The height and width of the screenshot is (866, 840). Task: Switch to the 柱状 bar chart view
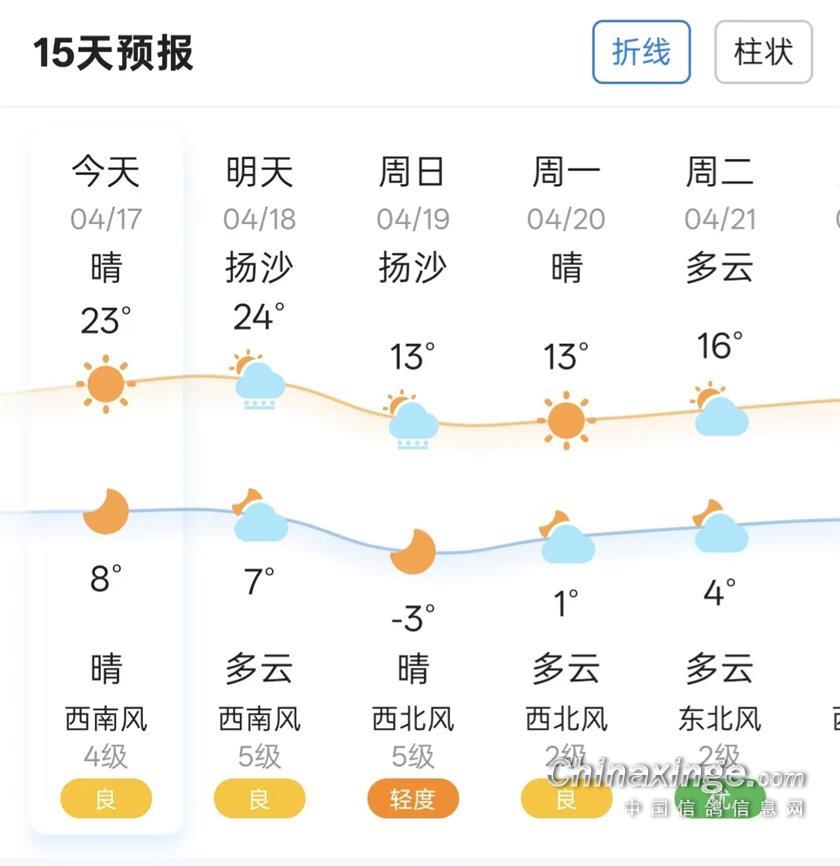coord(763,51)
